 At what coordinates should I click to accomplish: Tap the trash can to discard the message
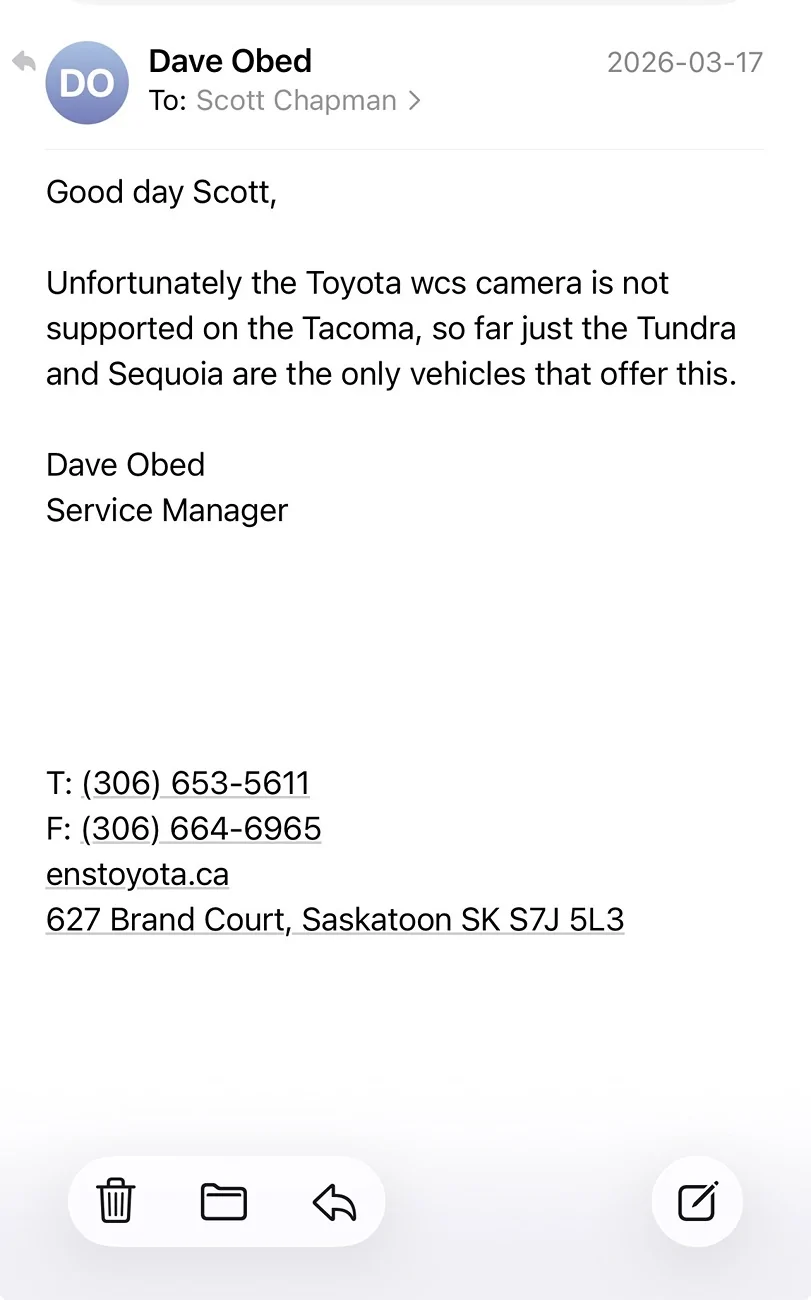point(115,1202)
